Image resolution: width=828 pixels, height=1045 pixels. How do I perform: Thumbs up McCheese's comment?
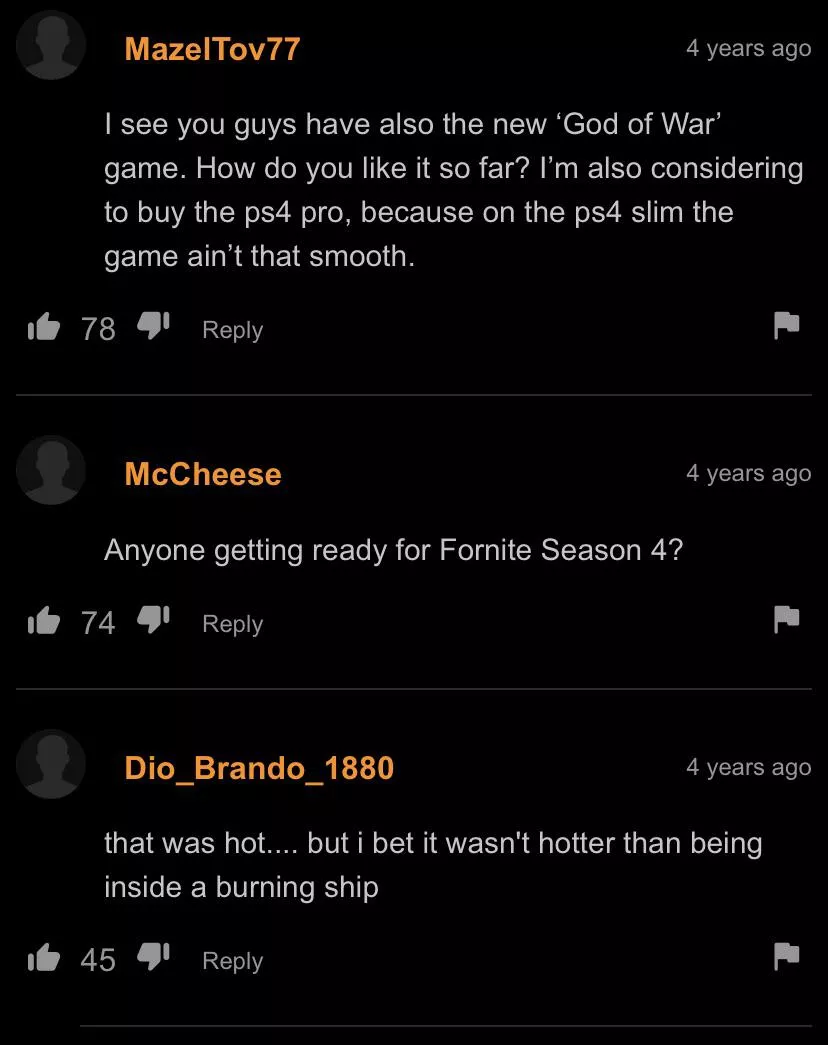tap(43, 621)
